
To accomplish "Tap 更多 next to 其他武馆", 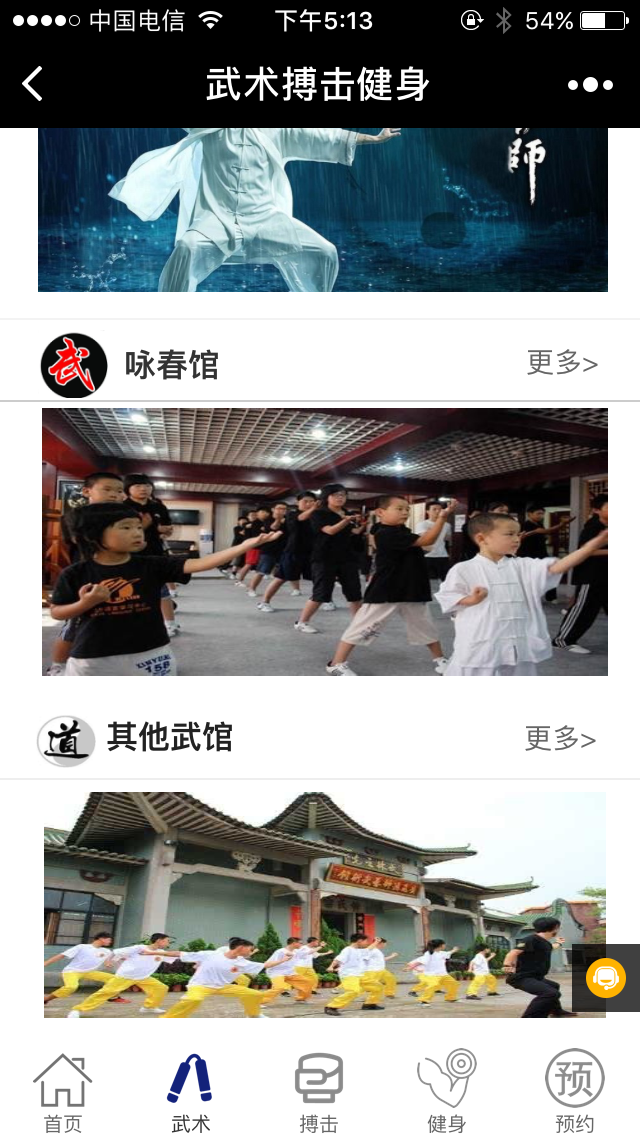I will [x=560, y=739].
